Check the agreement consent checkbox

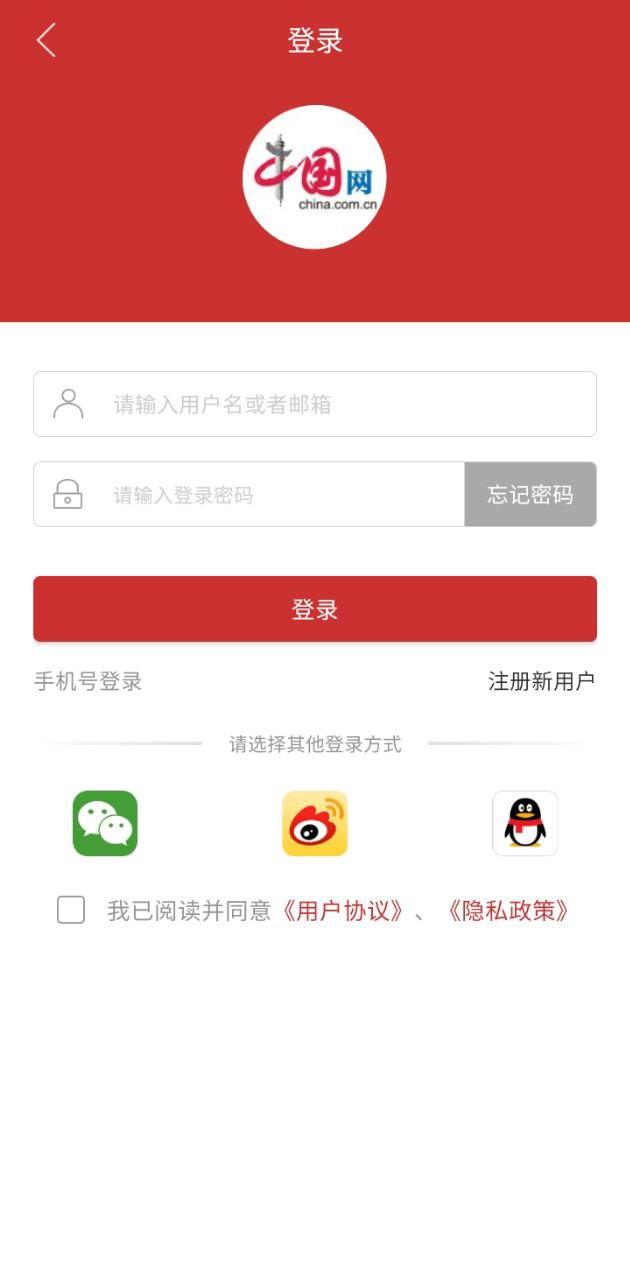(71, 910)
